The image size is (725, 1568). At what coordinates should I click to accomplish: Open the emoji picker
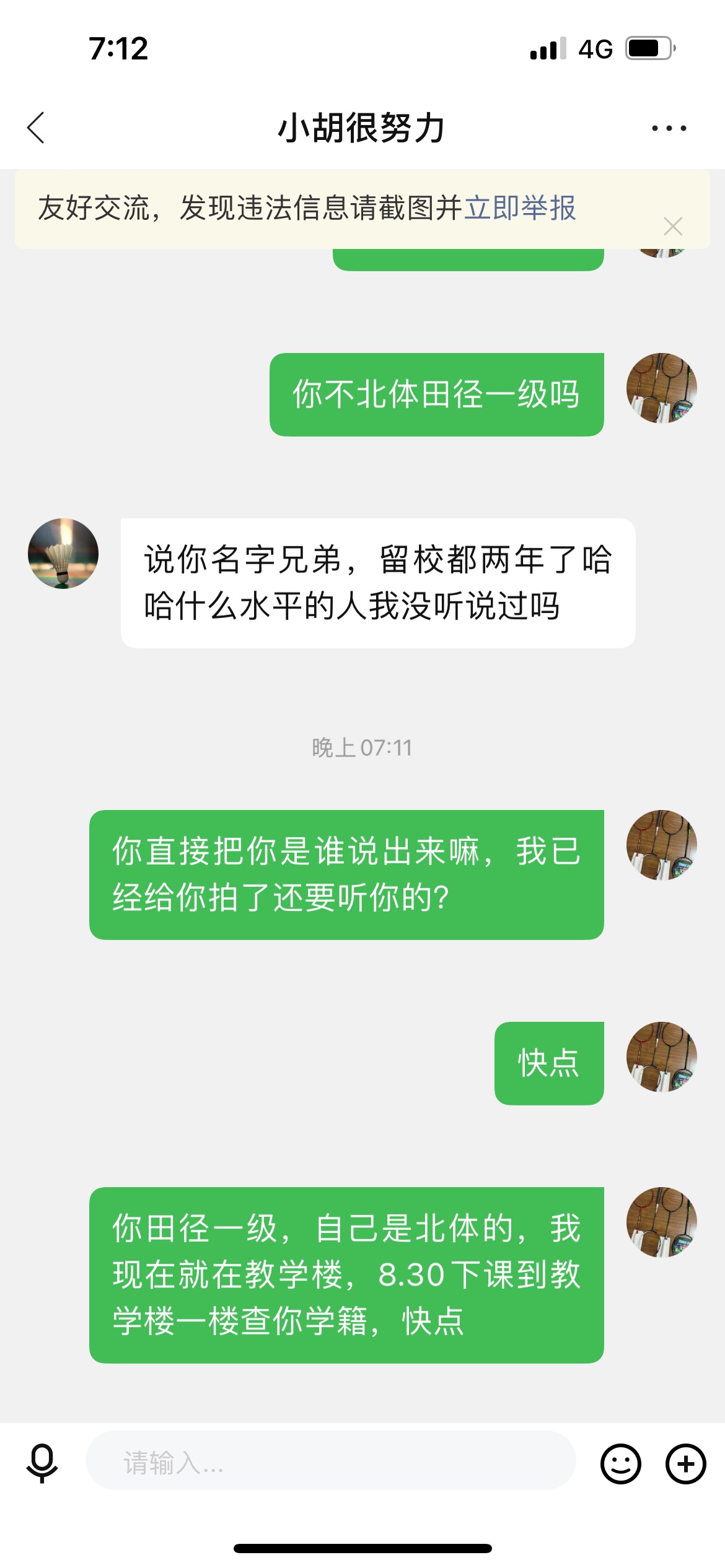620,1464
